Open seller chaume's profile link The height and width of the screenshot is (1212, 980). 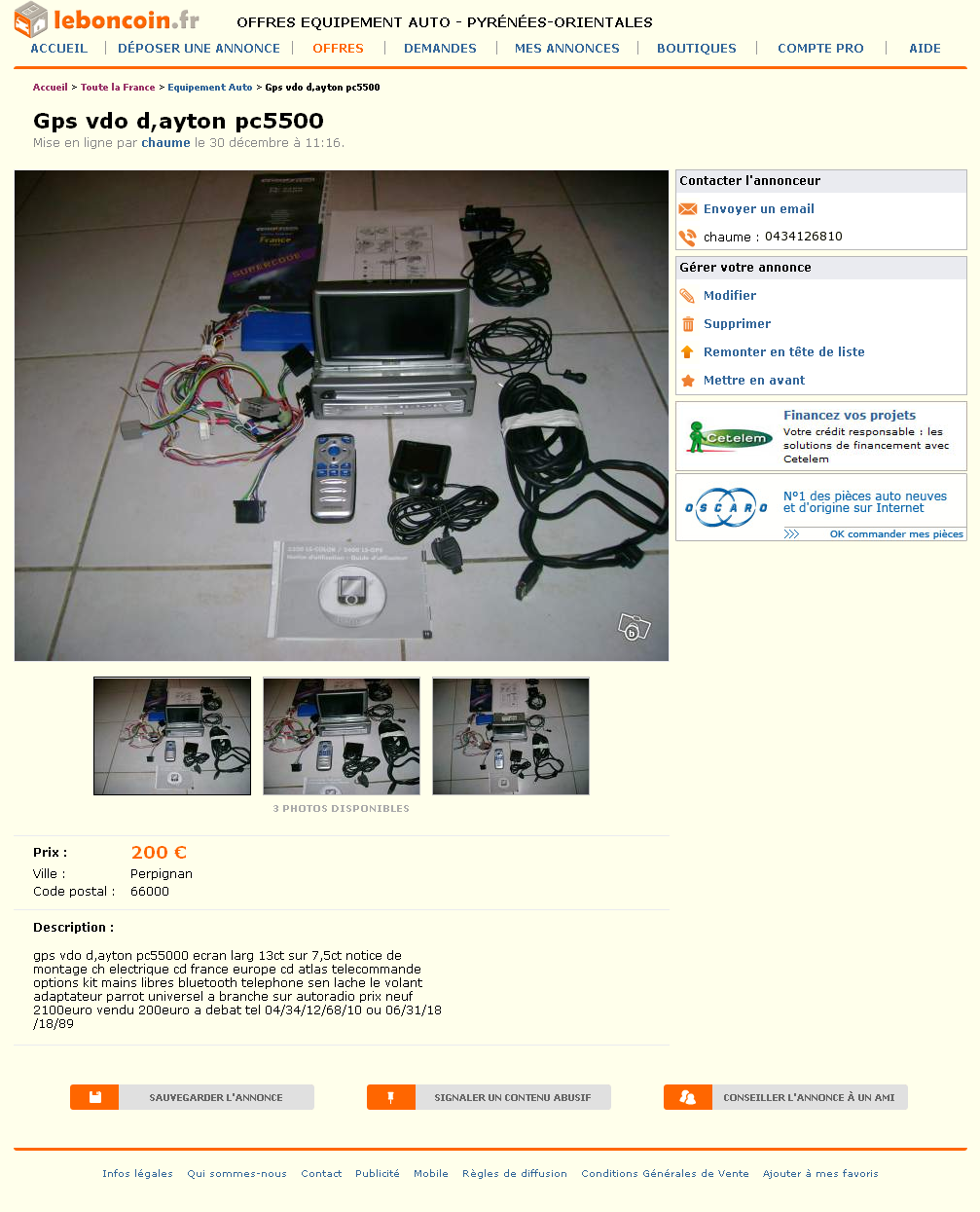click(165, 143)
